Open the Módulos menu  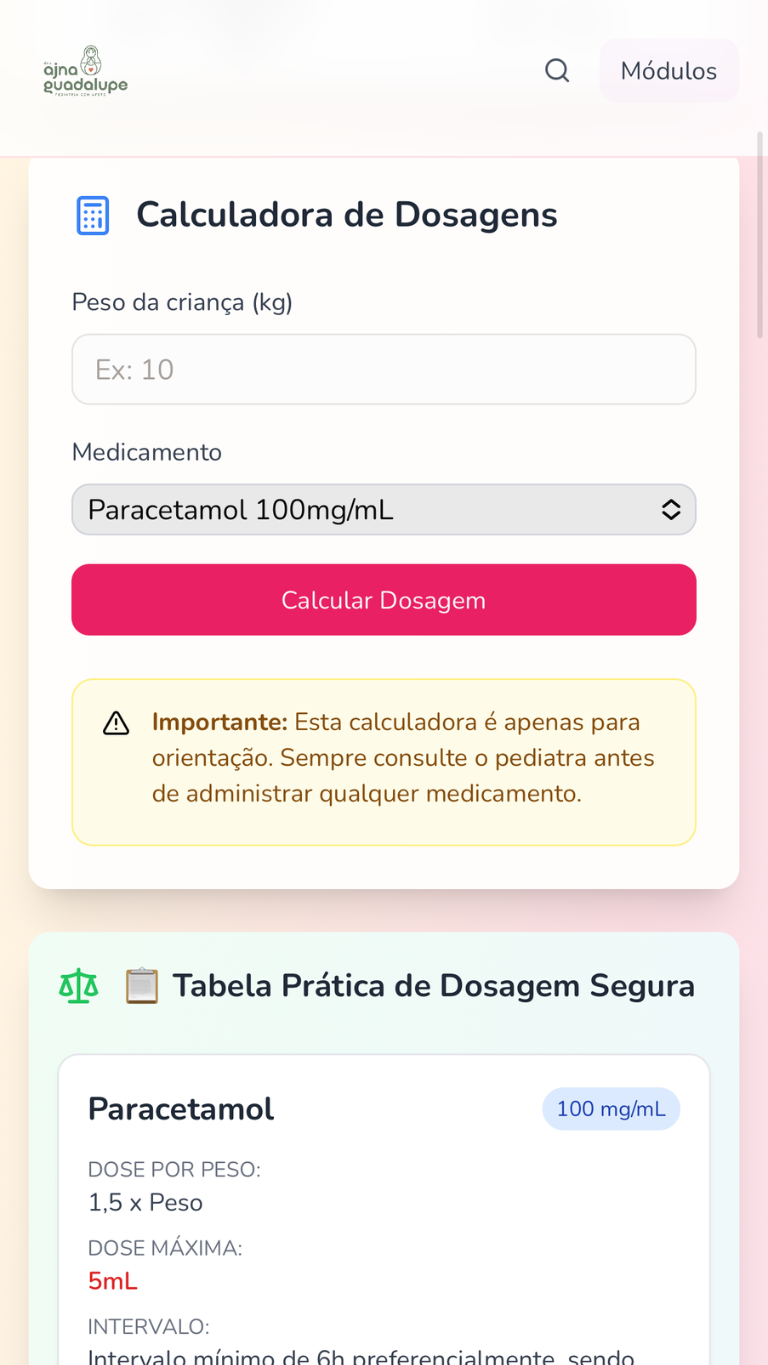pos(669,71)
